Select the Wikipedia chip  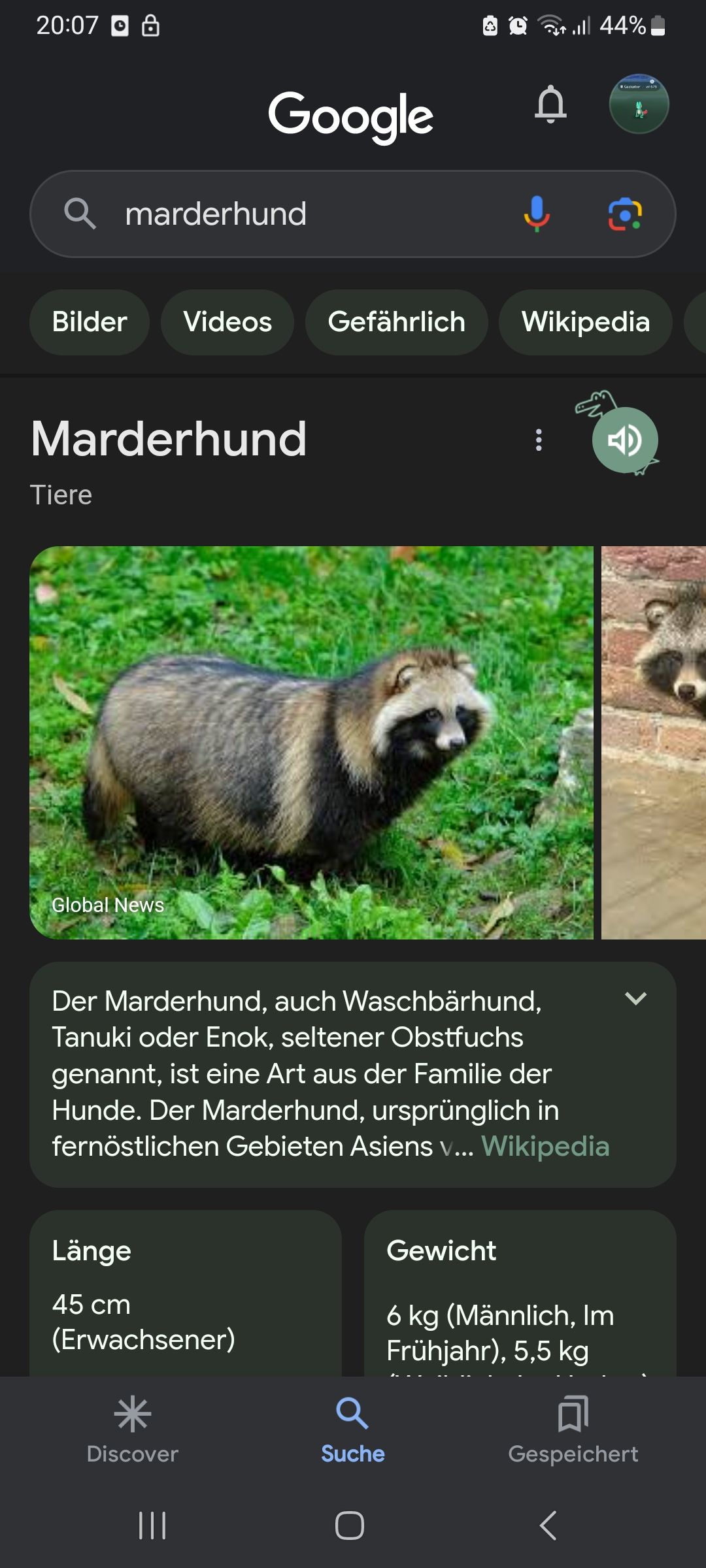[x=585, y=322]
